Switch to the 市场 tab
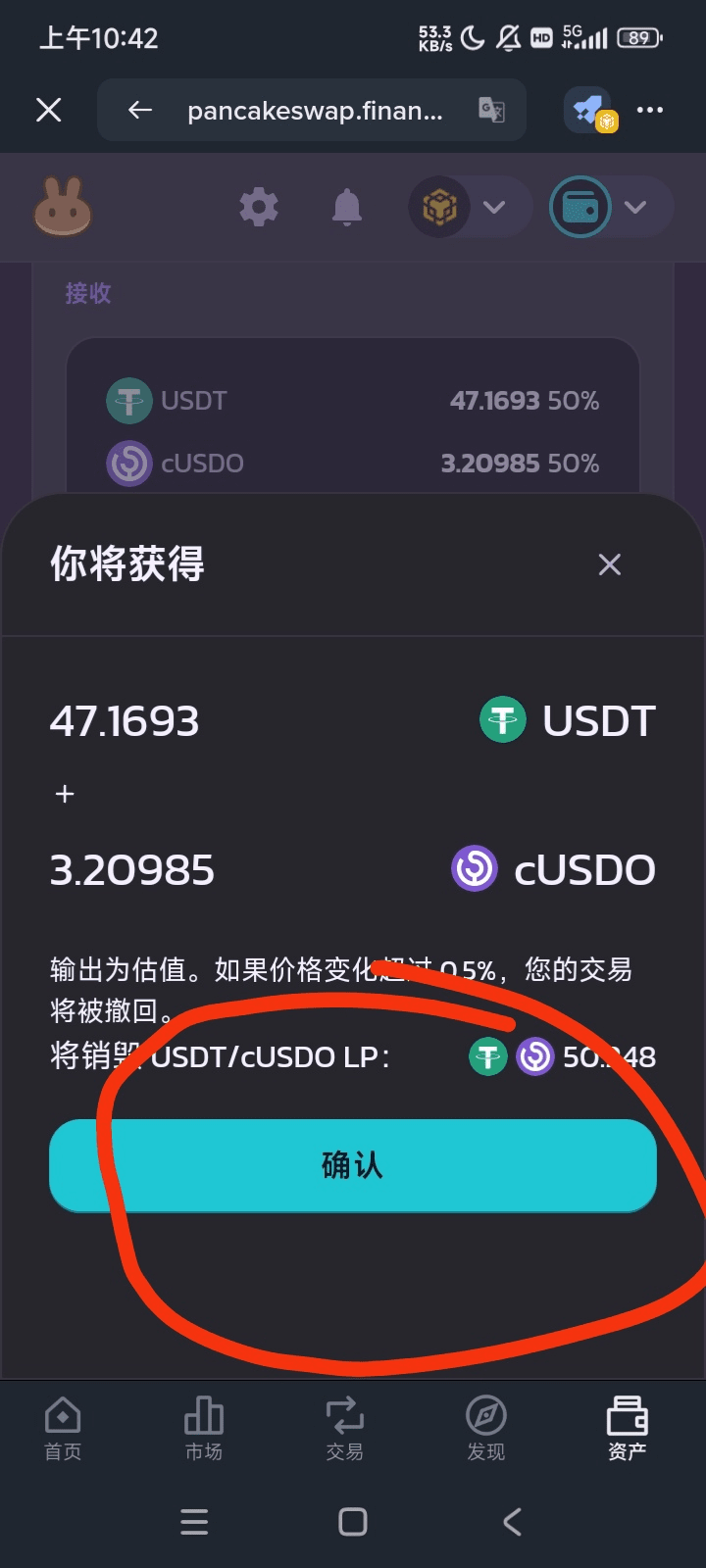Screen dimensions: 706x1568 click(204, 1428)
